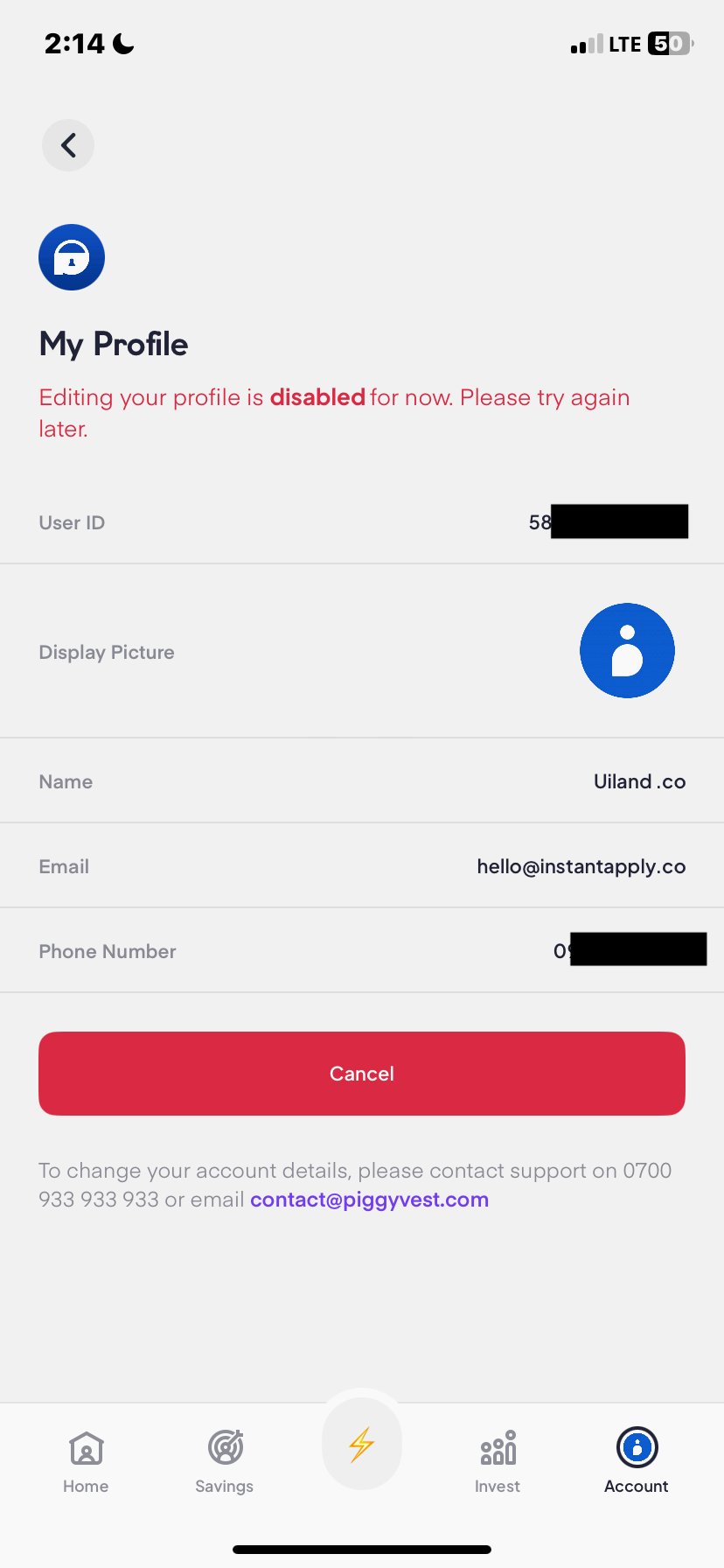Open the Savings tab
This screenshot has height=1568, width=724.
tap(225, 1459)
